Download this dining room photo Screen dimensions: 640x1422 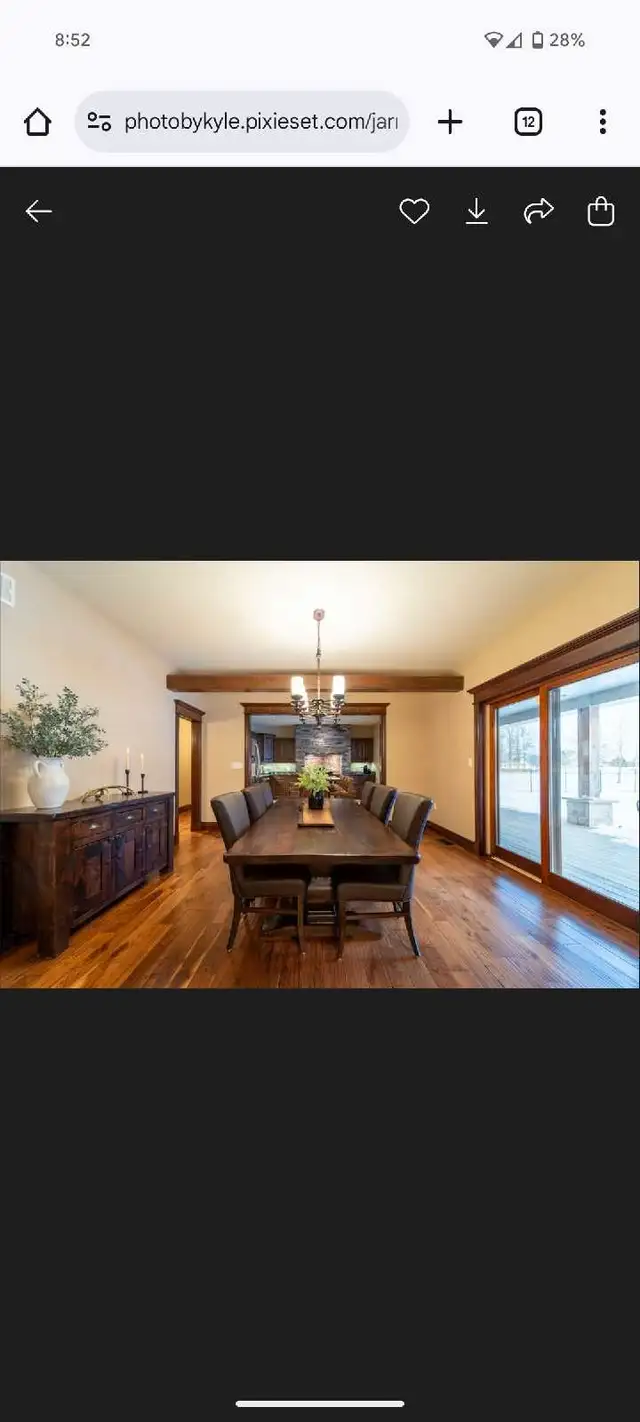477,211
